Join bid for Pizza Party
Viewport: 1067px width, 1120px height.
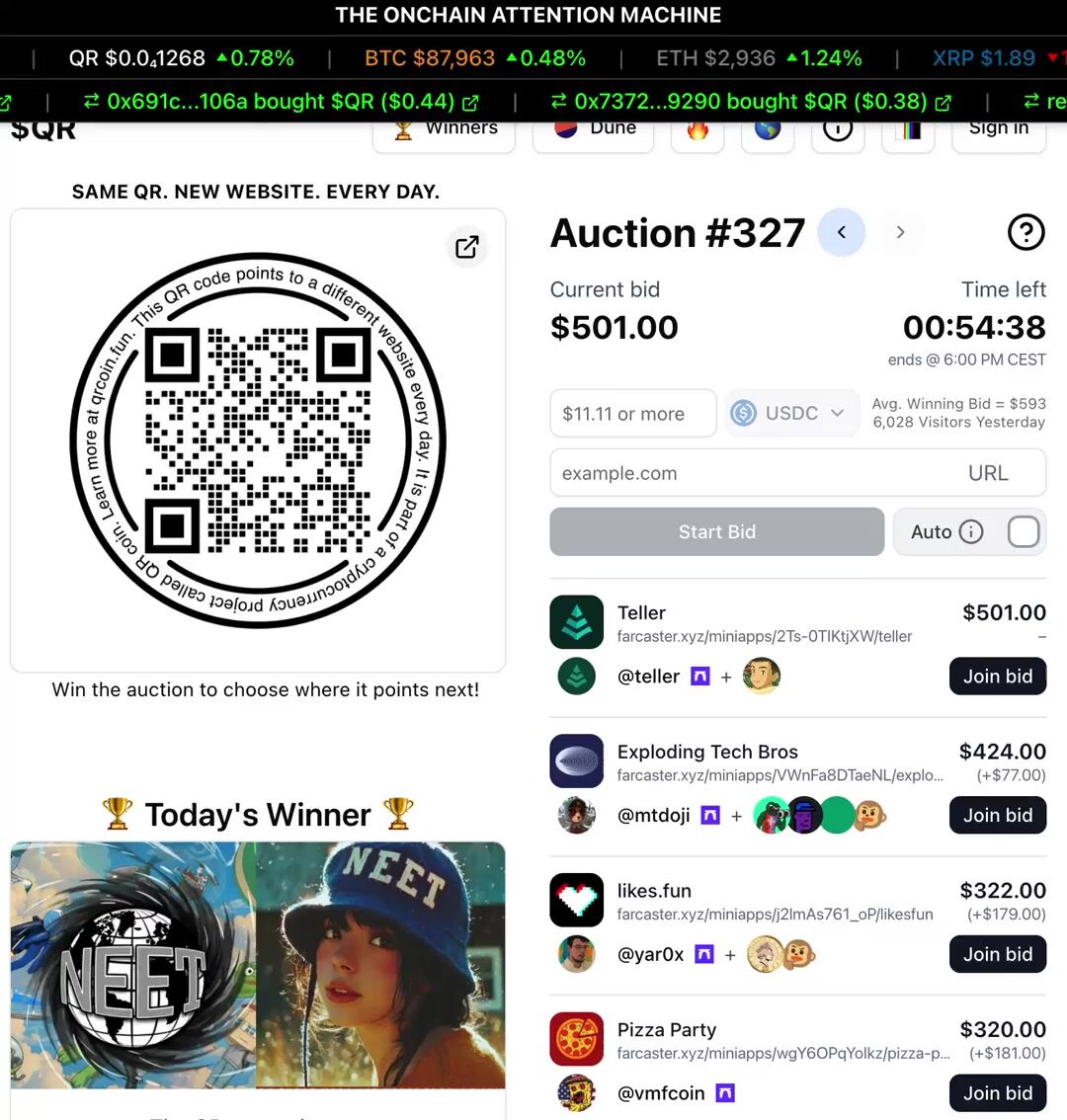pyautogui.click(x=997, y=1093)
